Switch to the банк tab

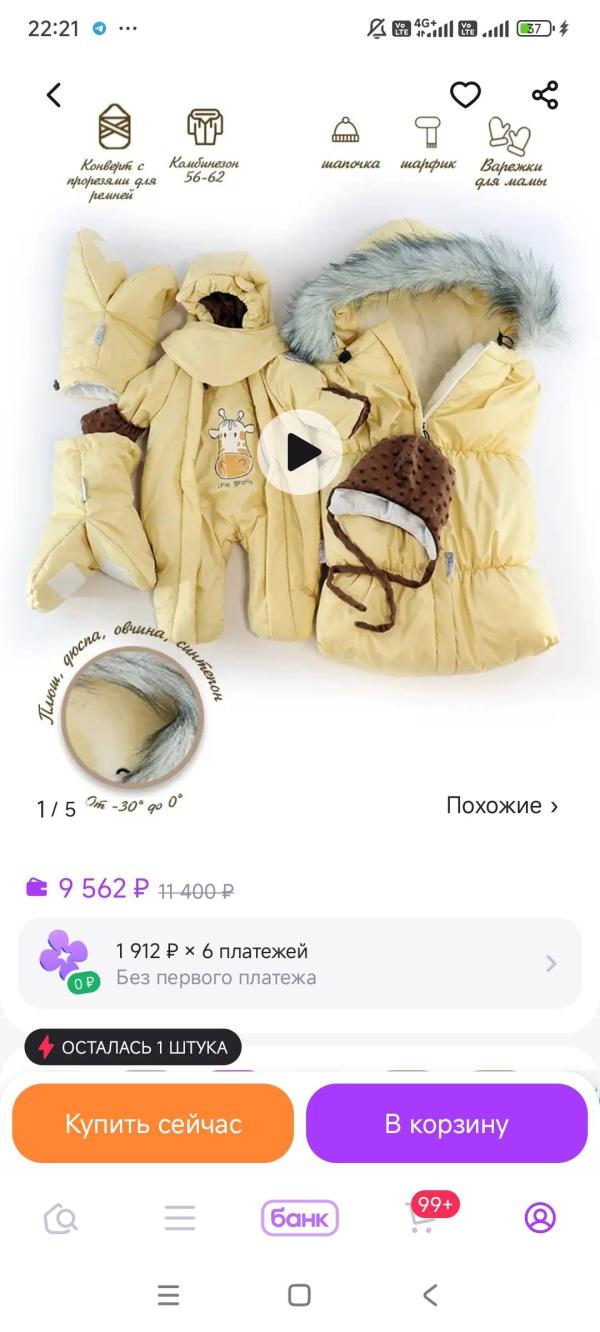click(300, 1218)
